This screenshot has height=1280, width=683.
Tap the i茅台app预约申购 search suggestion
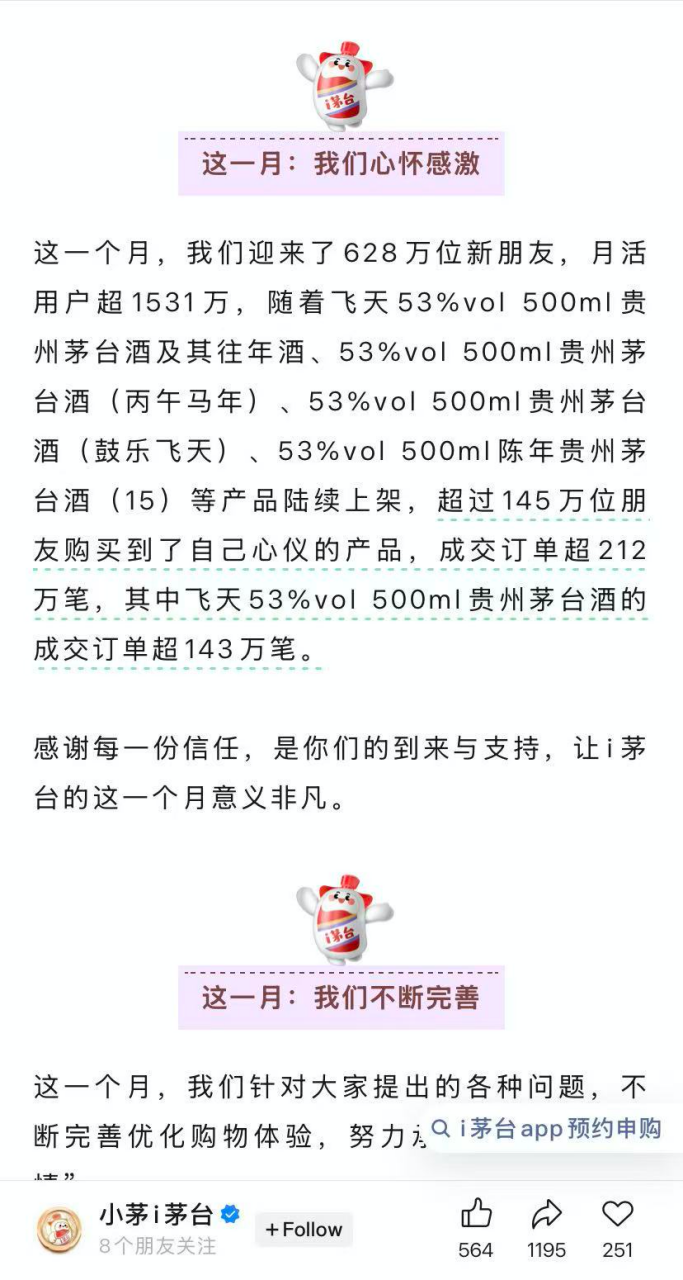pyautogui.click(x=548, y=1129)
